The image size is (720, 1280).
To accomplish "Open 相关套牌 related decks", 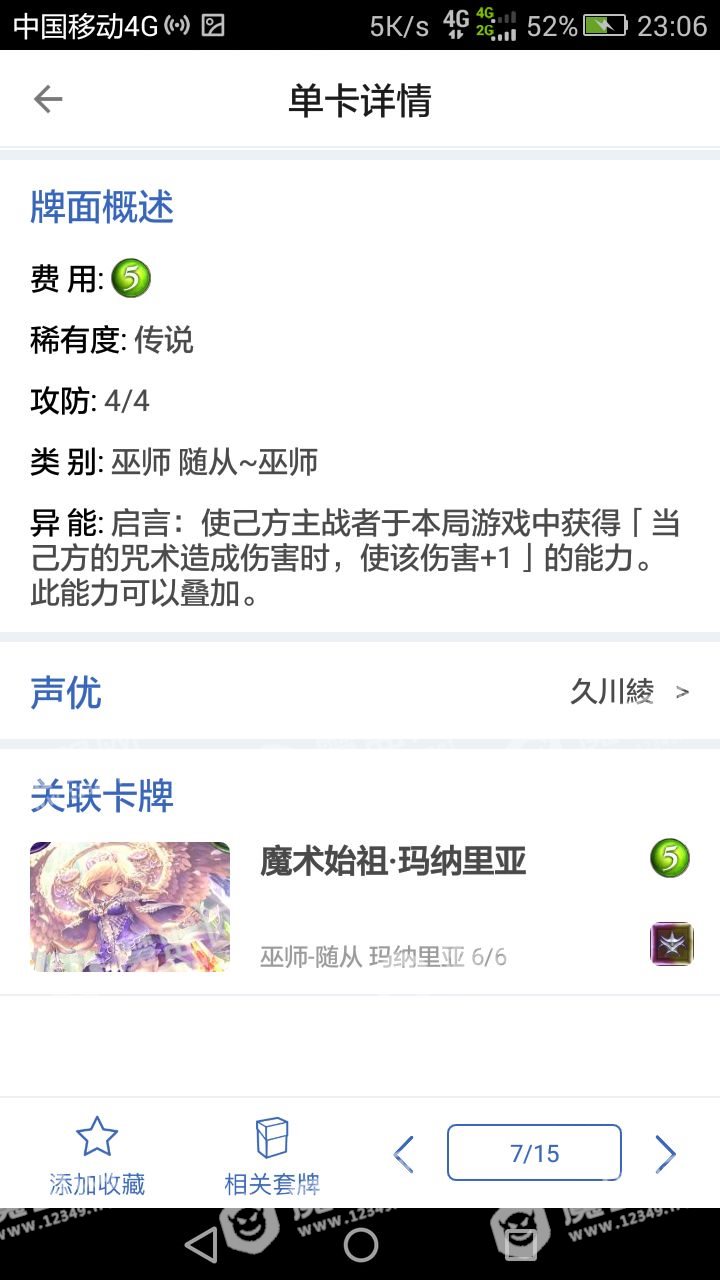I will pos(272,1156).
